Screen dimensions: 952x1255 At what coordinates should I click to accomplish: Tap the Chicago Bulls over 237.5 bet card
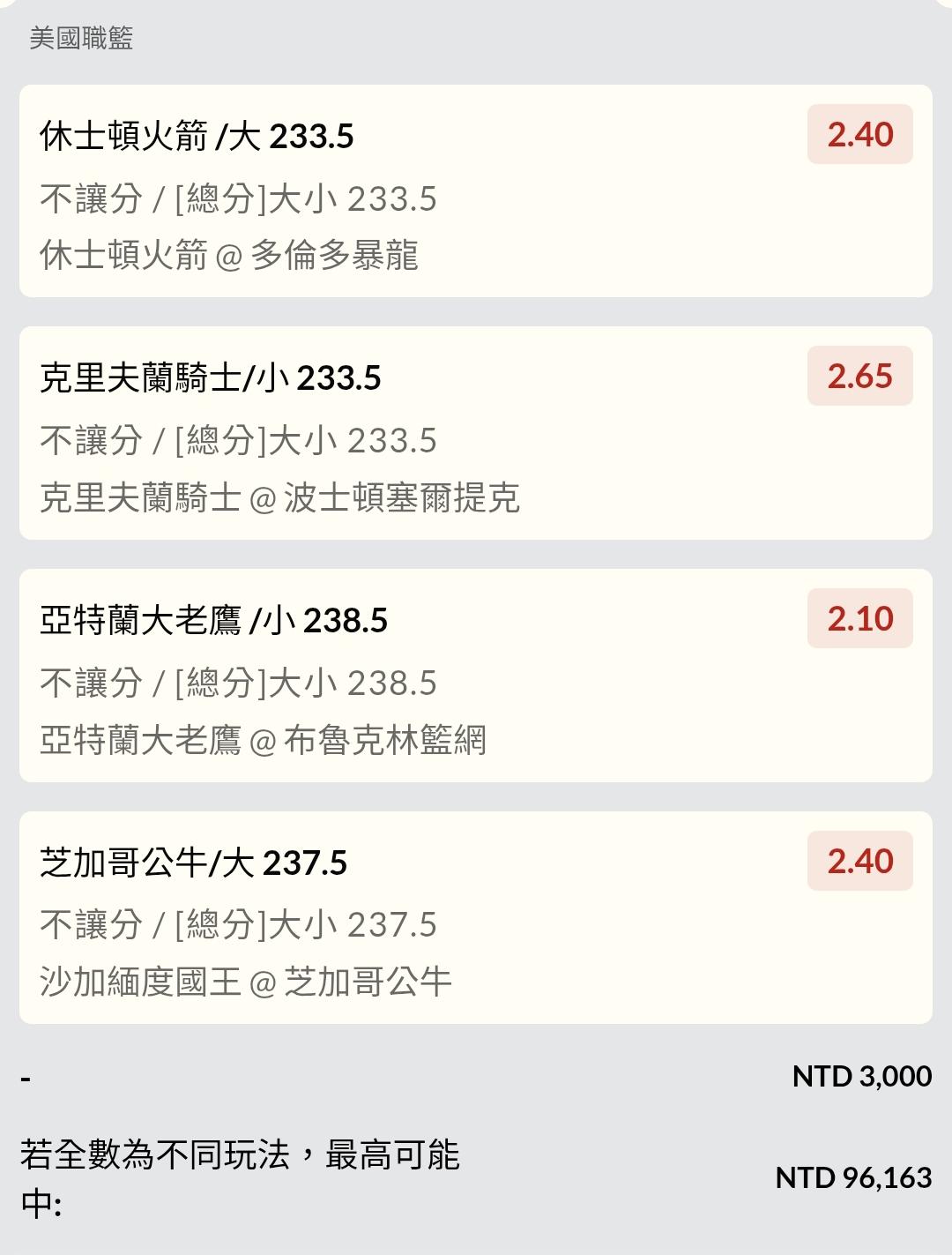475,917
